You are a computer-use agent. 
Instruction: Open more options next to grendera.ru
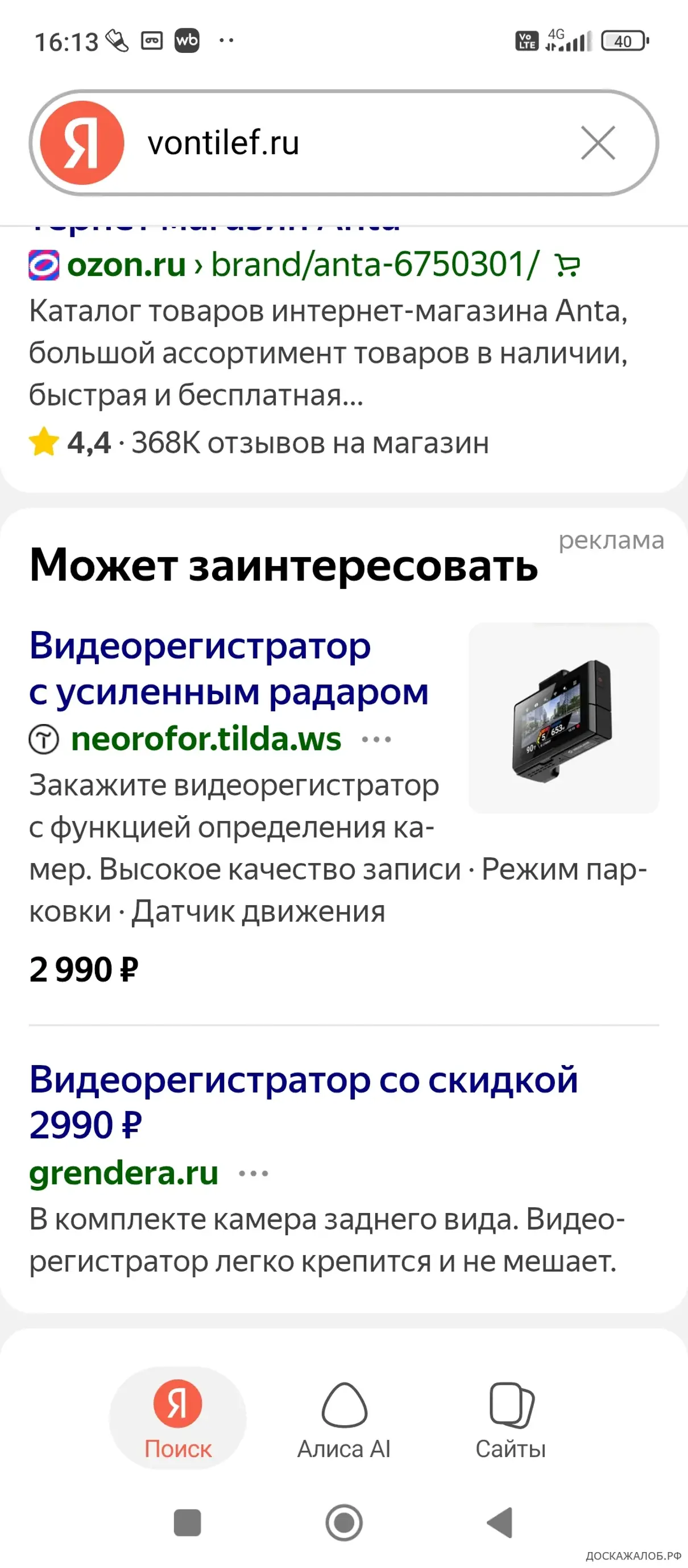[253, 1173]
